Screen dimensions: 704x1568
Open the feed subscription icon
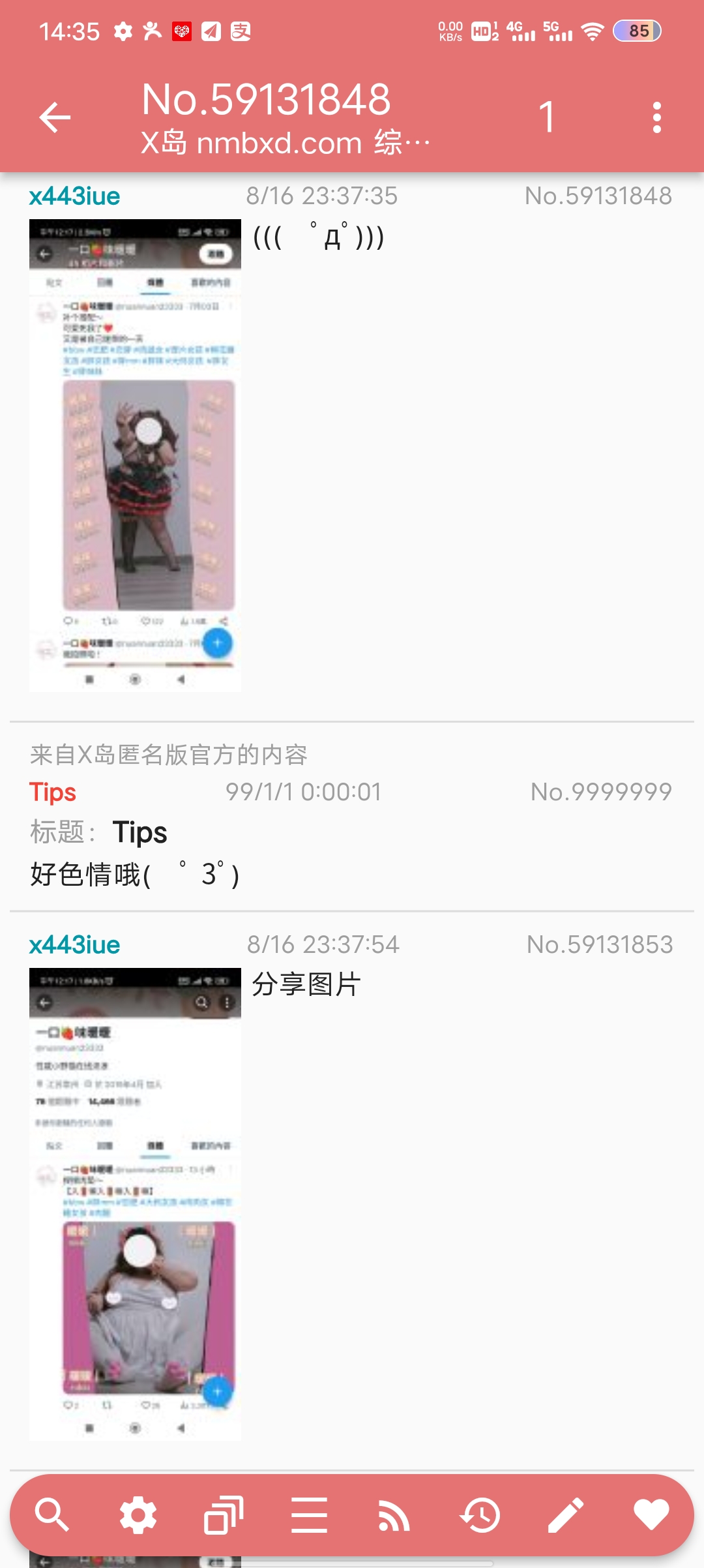[x=394, y=1515]
